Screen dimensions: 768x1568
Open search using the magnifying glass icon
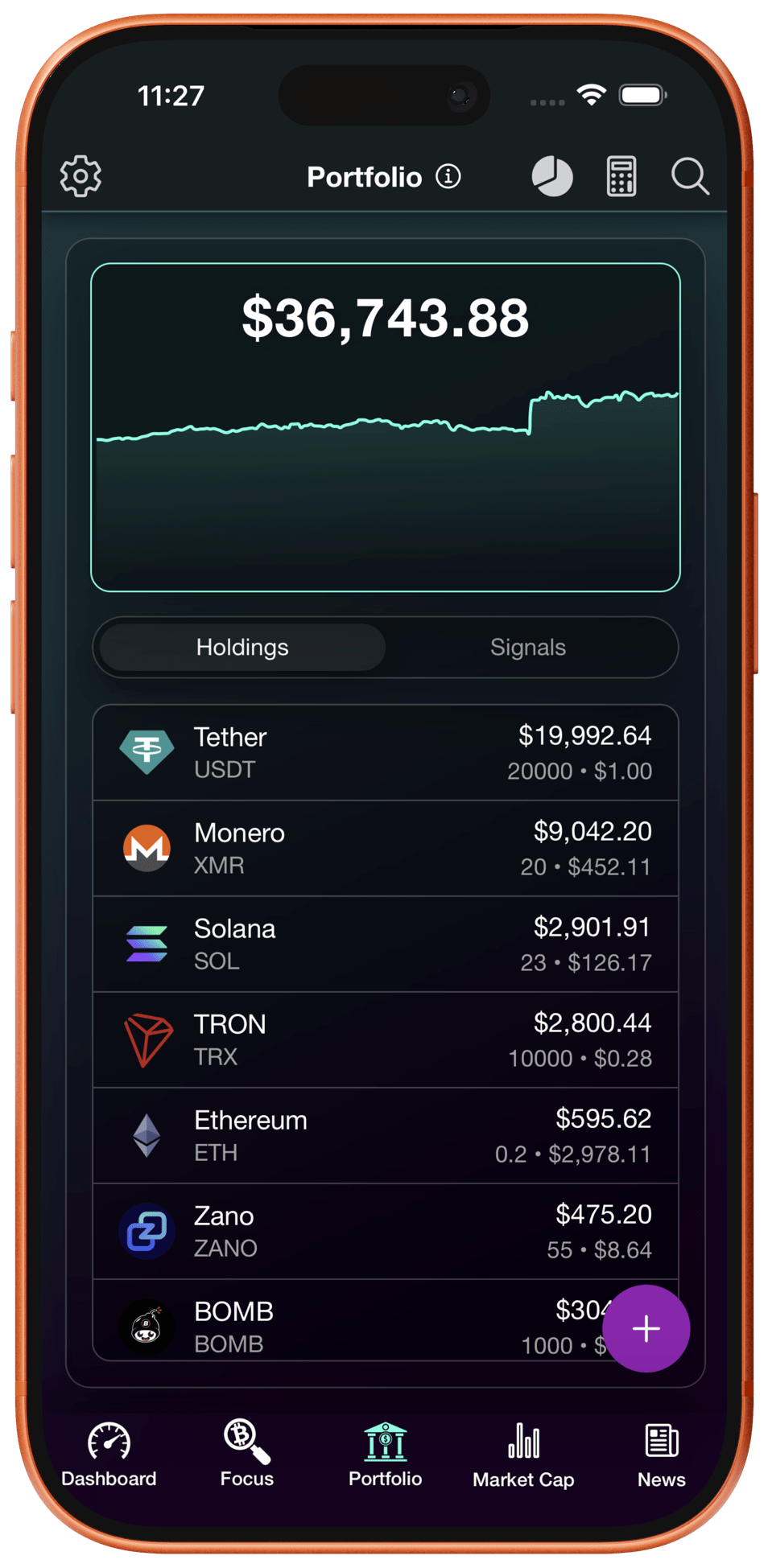[x=690, y=177]
